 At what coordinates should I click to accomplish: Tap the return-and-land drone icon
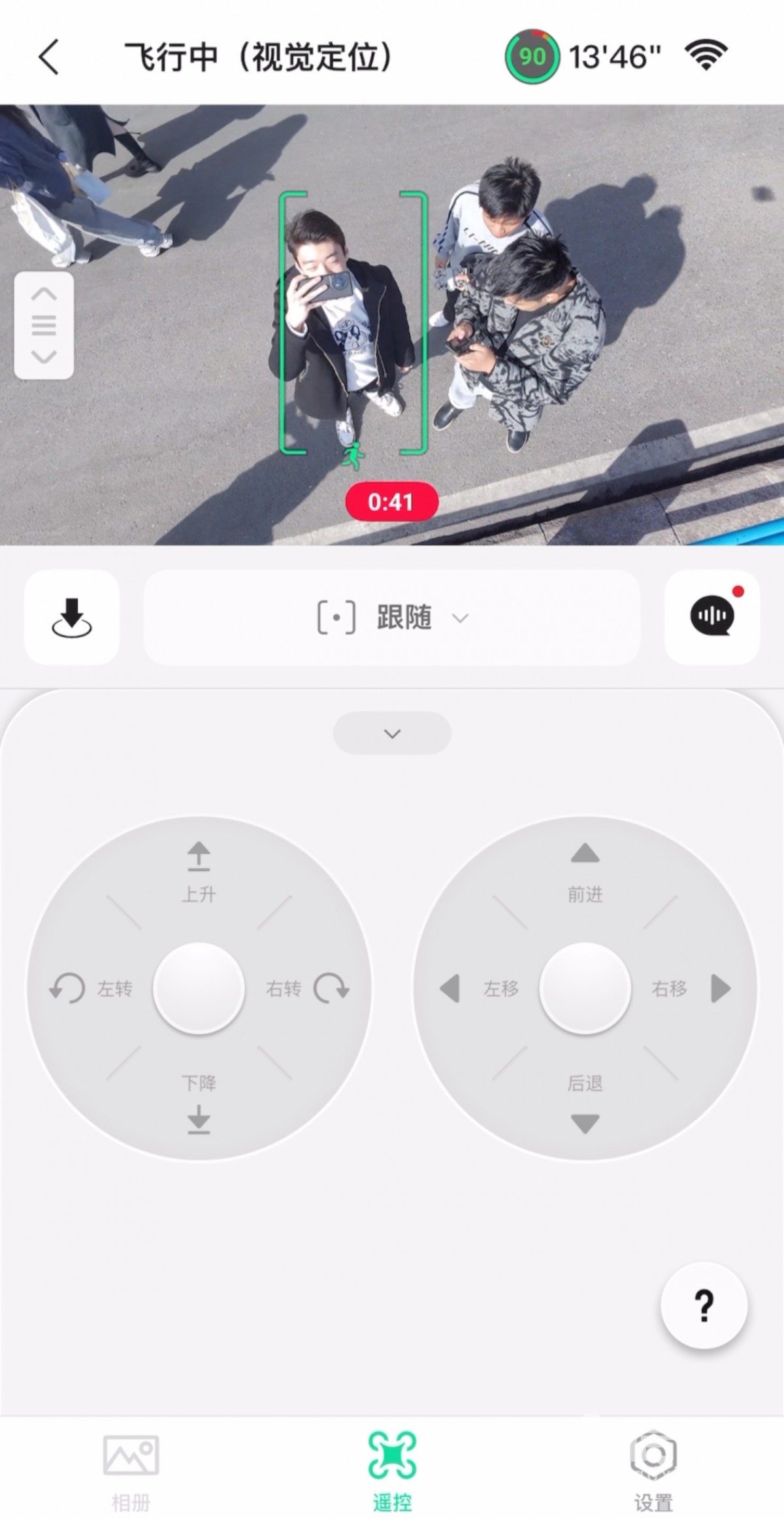[x=72, y=617]
